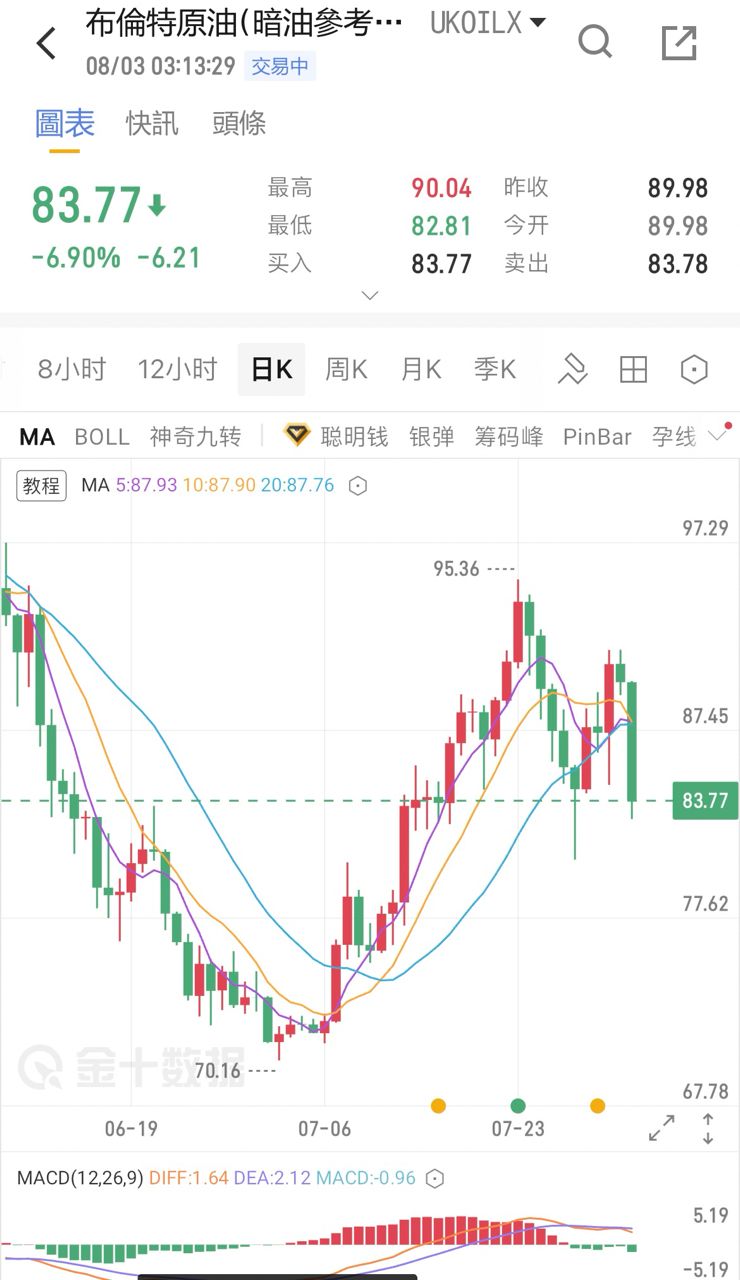Open the UKOILX symbol dropdown
Image resolution: width=740 pixels, height=1280 pixels.
[488, 23]
